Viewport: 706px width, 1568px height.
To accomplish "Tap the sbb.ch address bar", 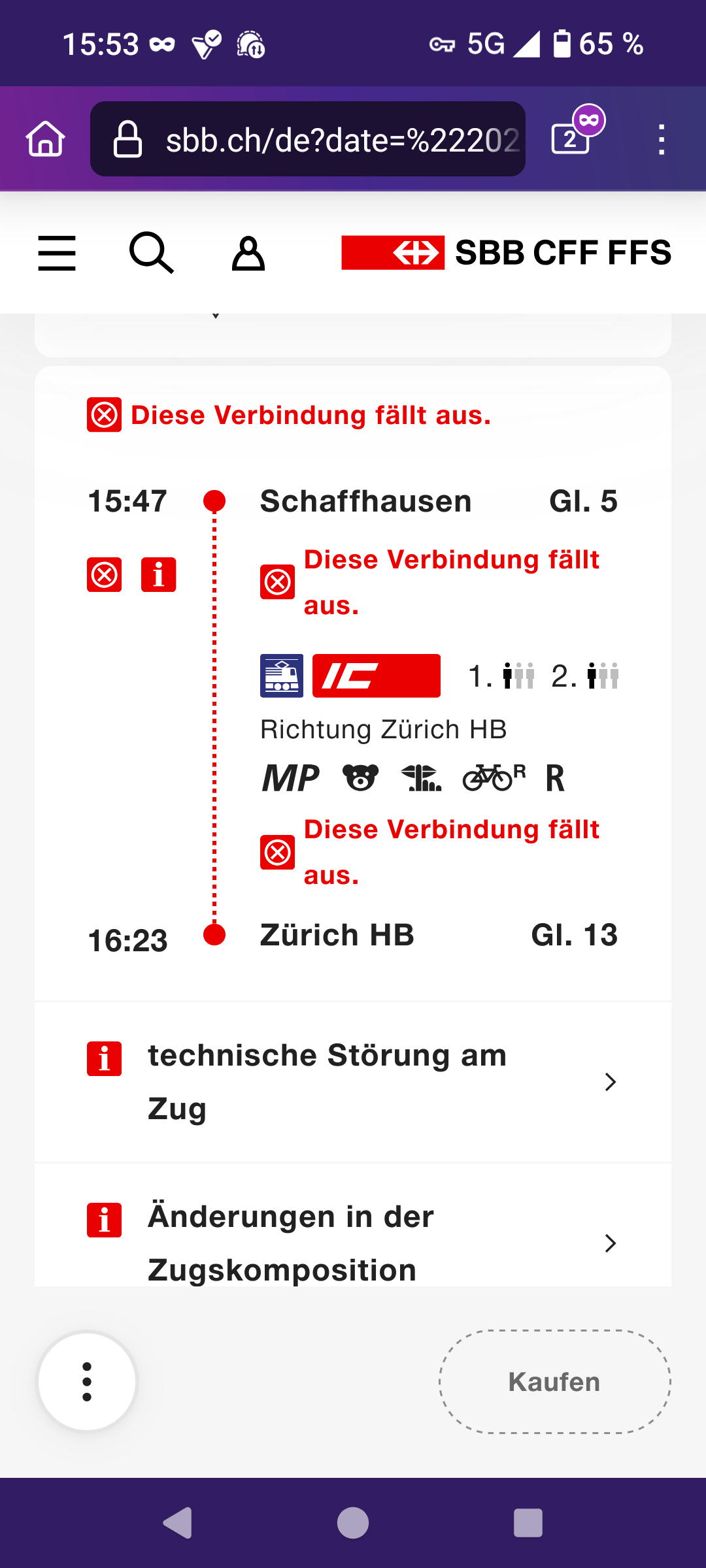I will click(308, 139).
